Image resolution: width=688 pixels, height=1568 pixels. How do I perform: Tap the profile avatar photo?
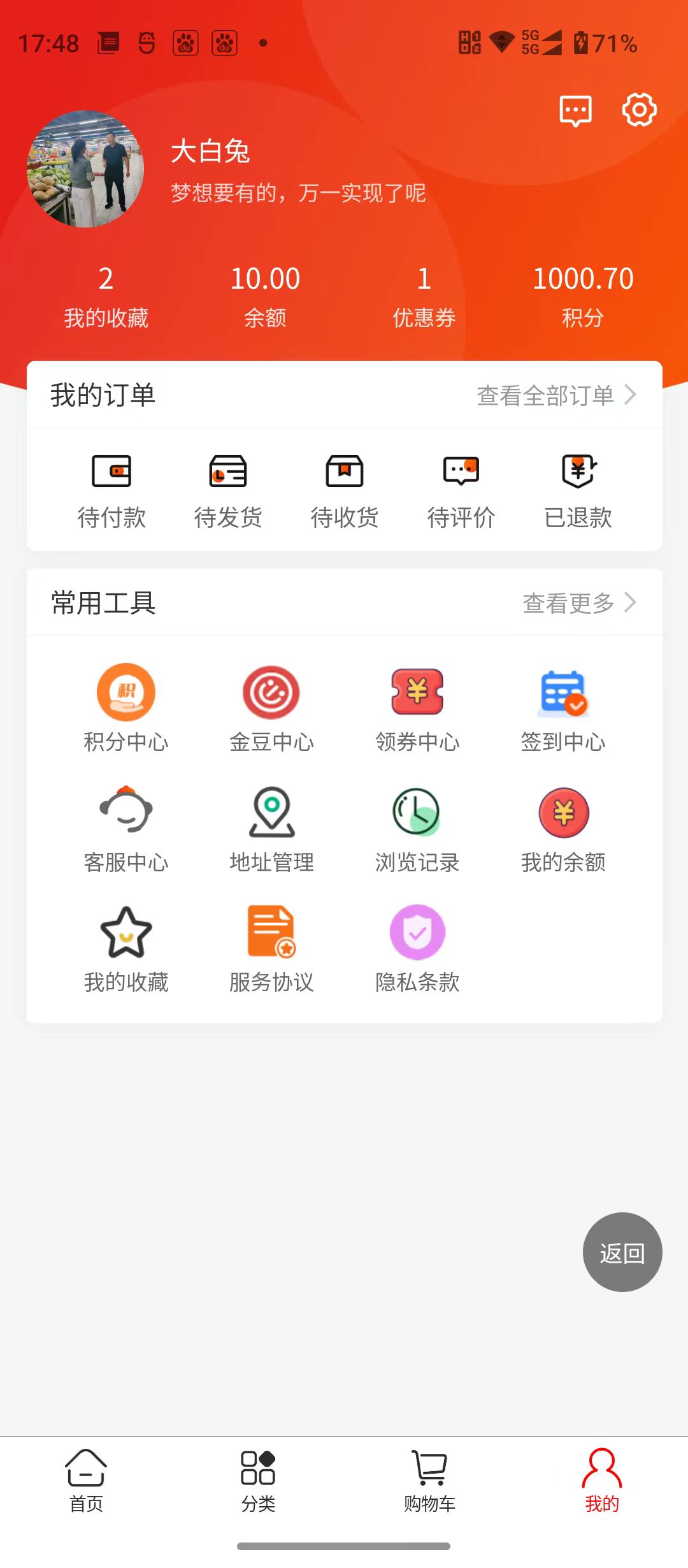(x=85, y=169)
